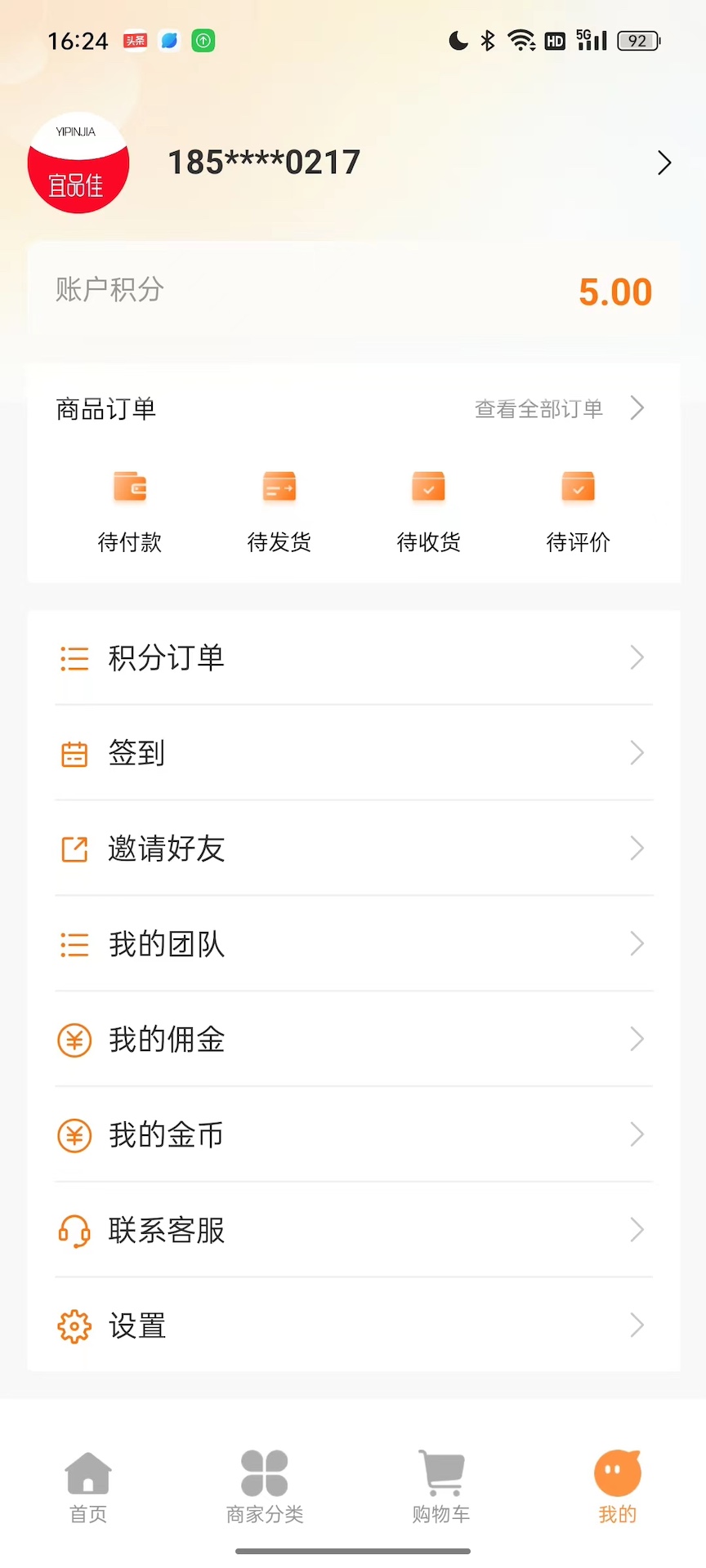The width and height of the screenshot is (706, 1568).
Task: Switch to the 商家分类 merchant categories tab
Action: coord(265,1488)
